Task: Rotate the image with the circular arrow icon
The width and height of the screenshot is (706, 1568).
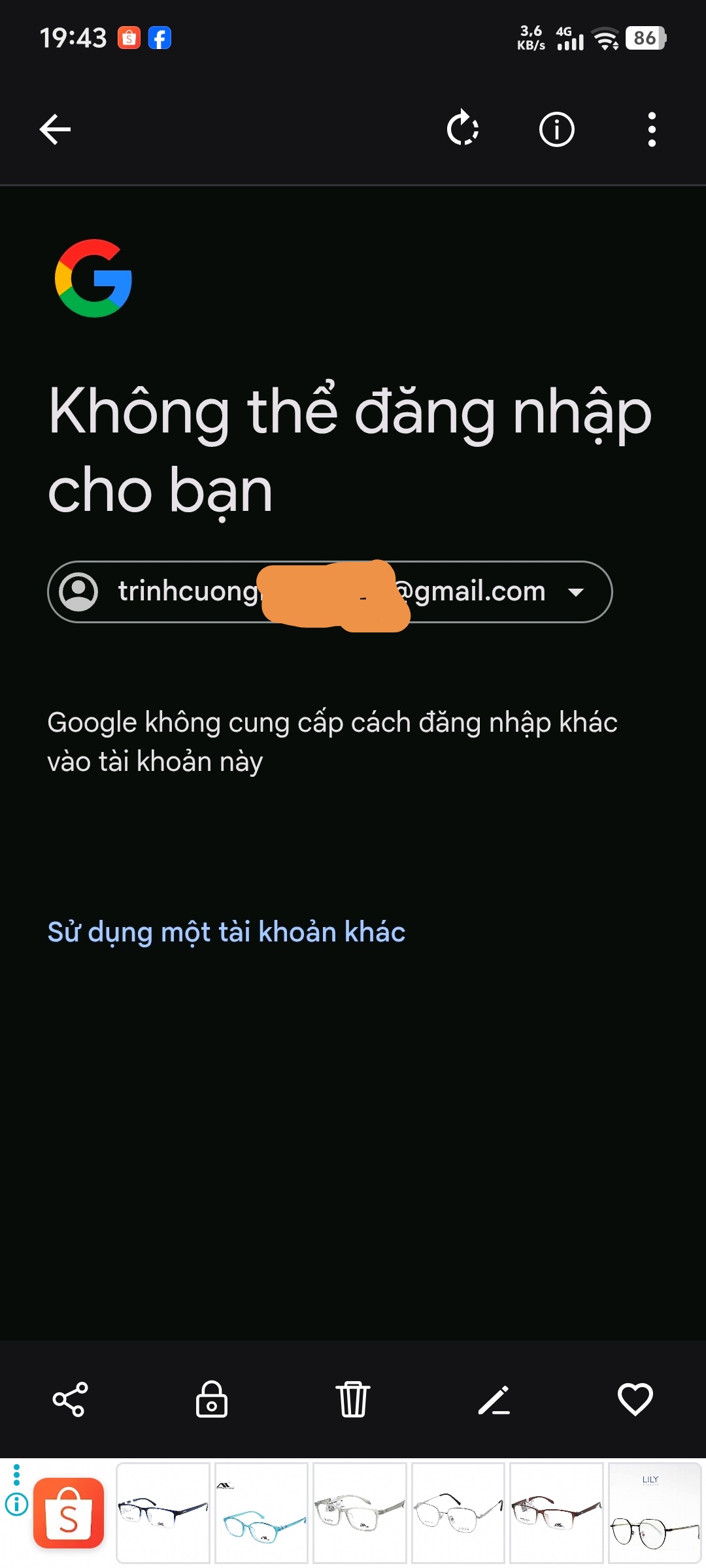Action: click(463, 129)
